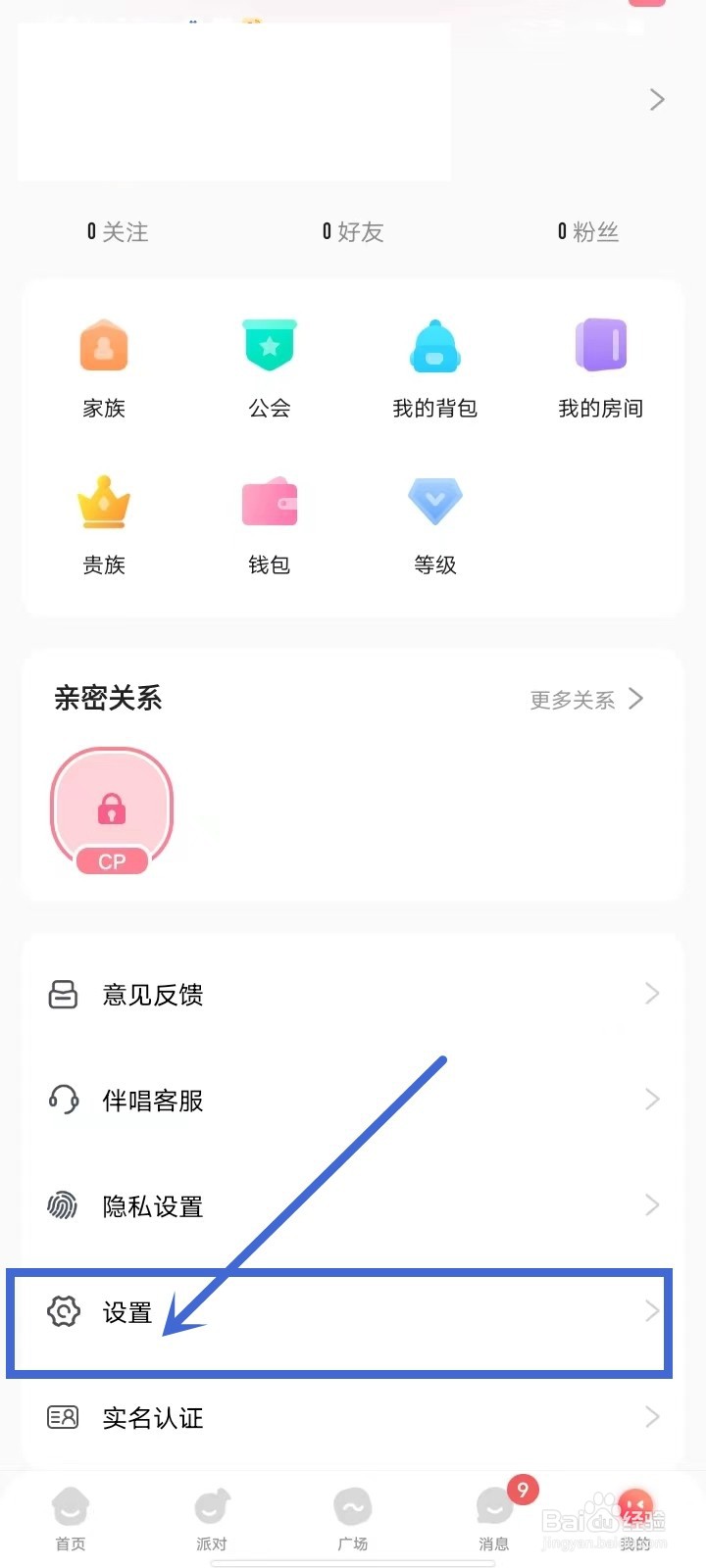Start 实名认证 real-name verification
This screenshot has width=706, height=1568.
pos(353,1418)
